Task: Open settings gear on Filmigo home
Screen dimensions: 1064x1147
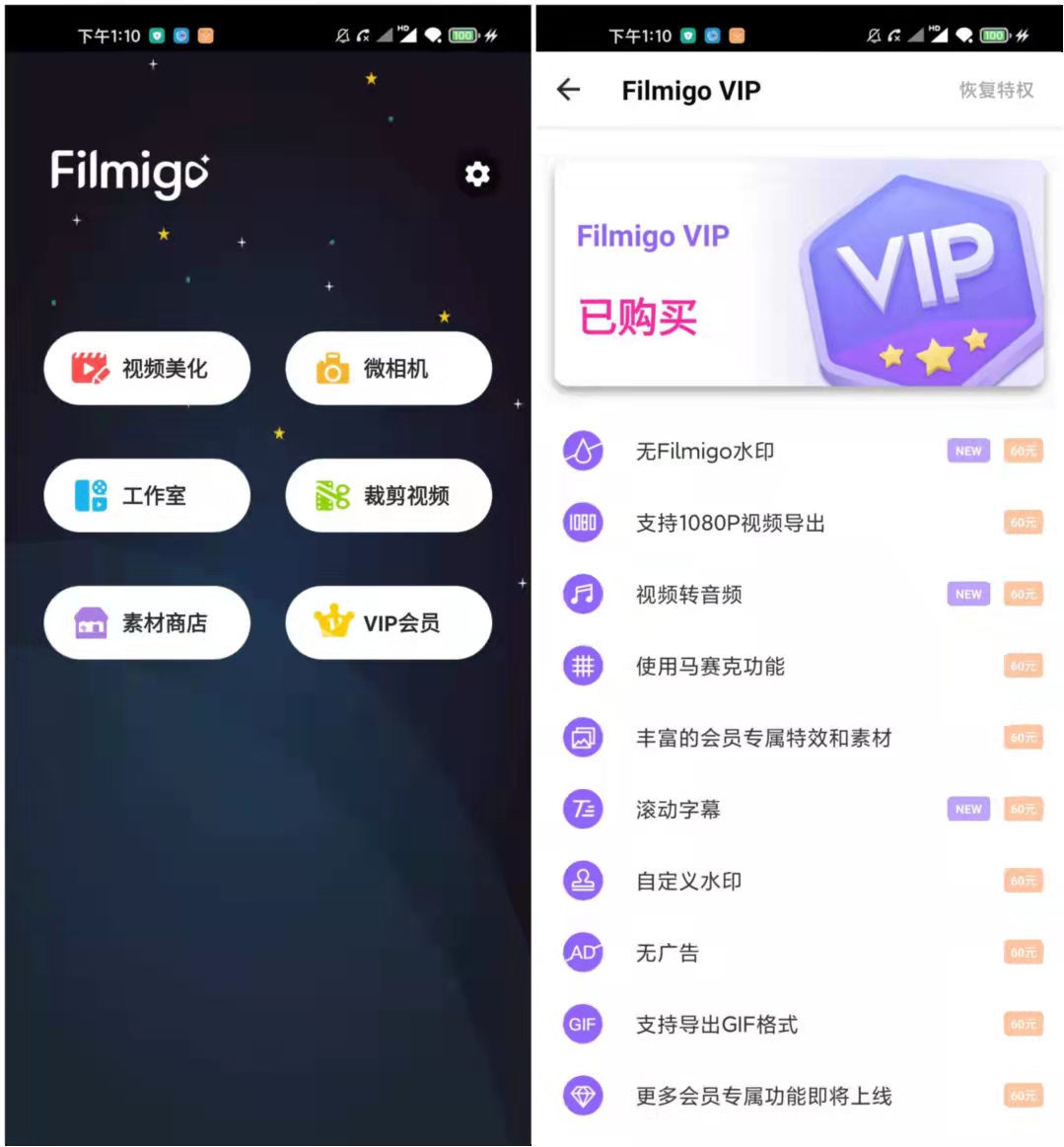Action: point(477,175)
